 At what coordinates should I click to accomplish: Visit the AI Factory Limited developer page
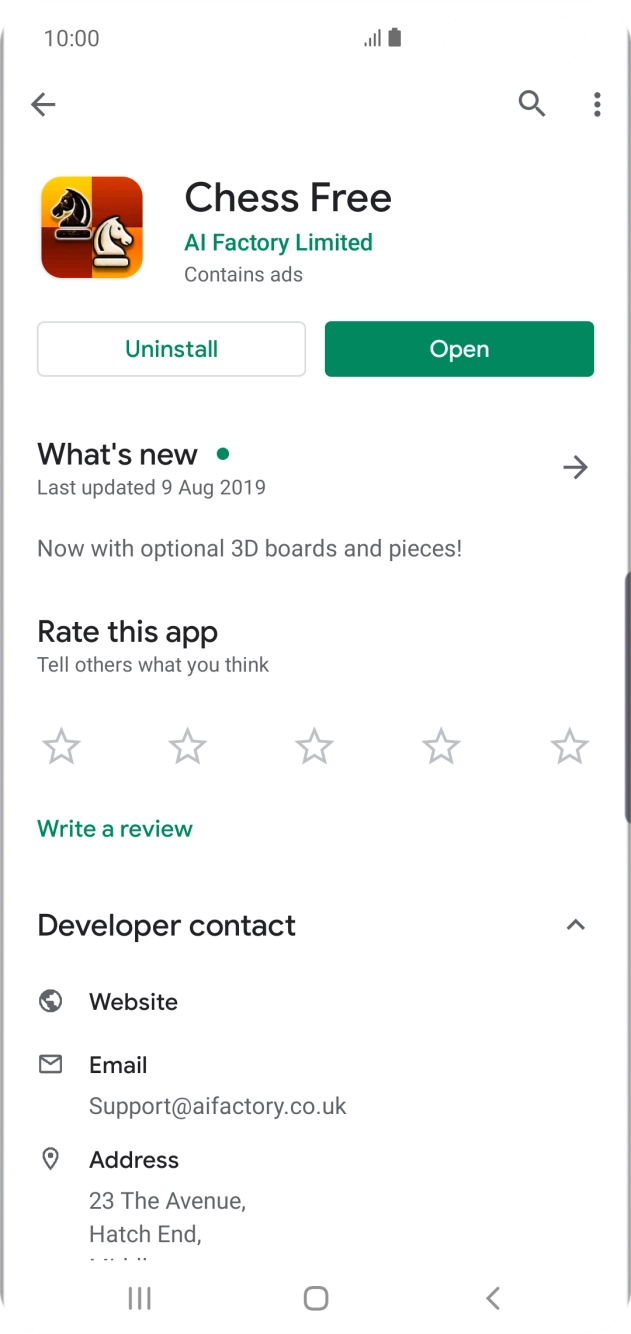[278, 242]
